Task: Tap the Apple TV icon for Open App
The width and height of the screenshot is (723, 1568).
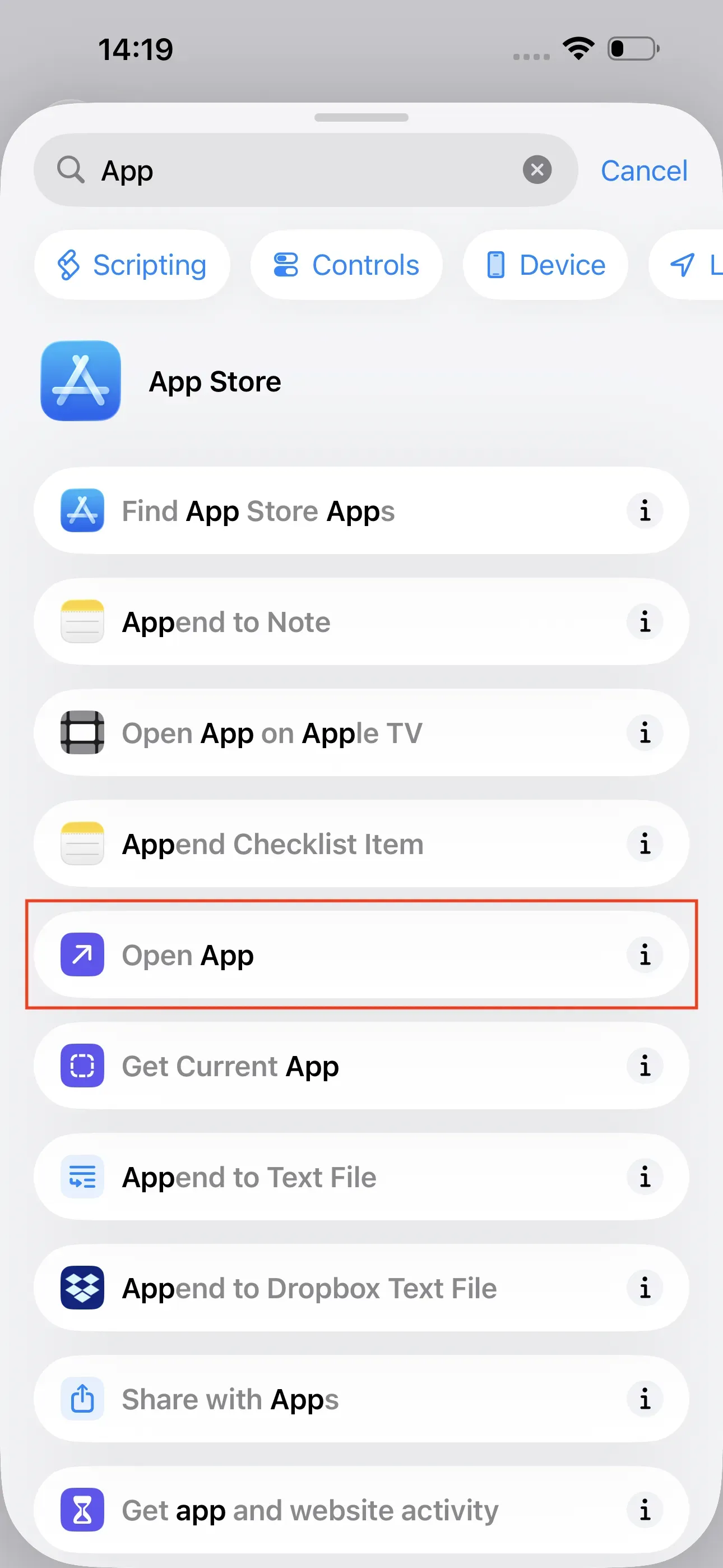Action: 82,733
